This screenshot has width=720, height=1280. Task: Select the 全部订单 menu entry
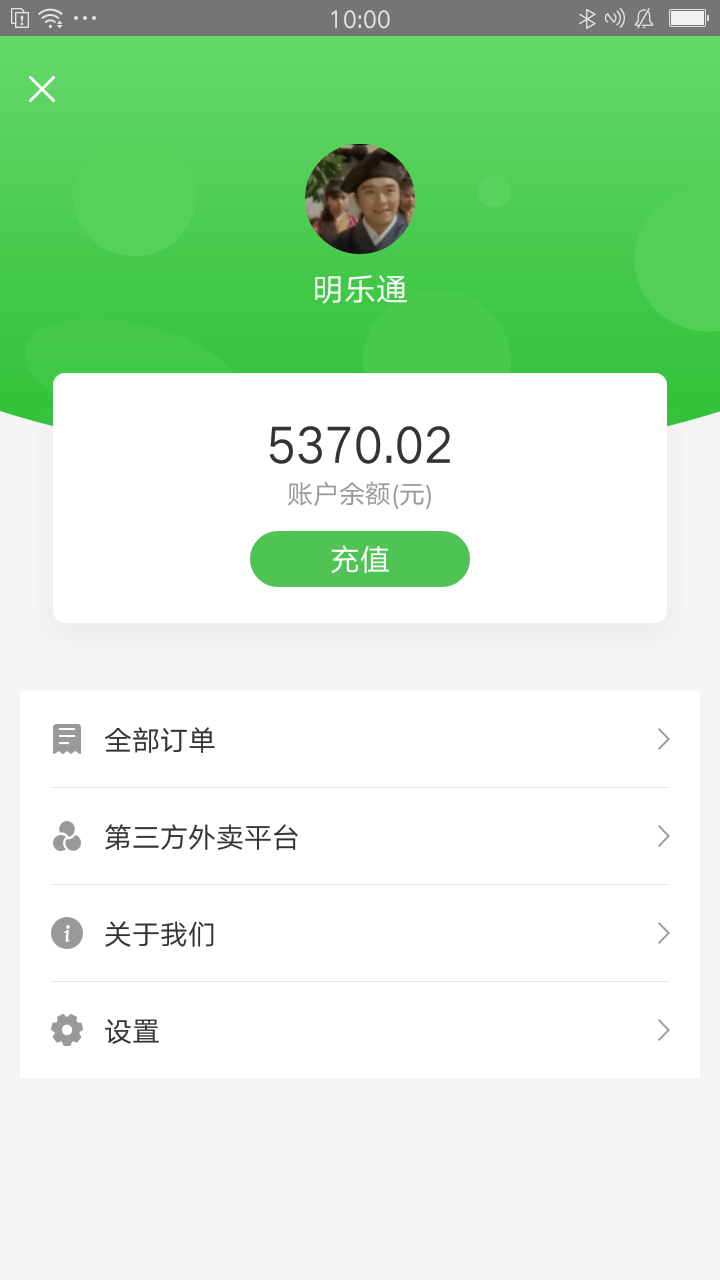[160, 738]
